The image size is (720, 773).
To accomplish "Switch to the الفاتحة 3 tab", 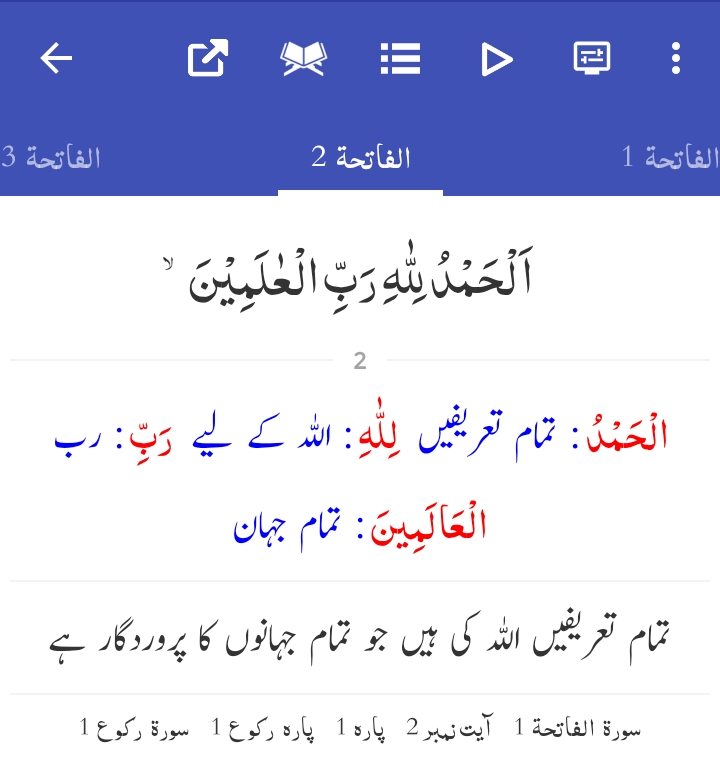I will tap(51, 158).
